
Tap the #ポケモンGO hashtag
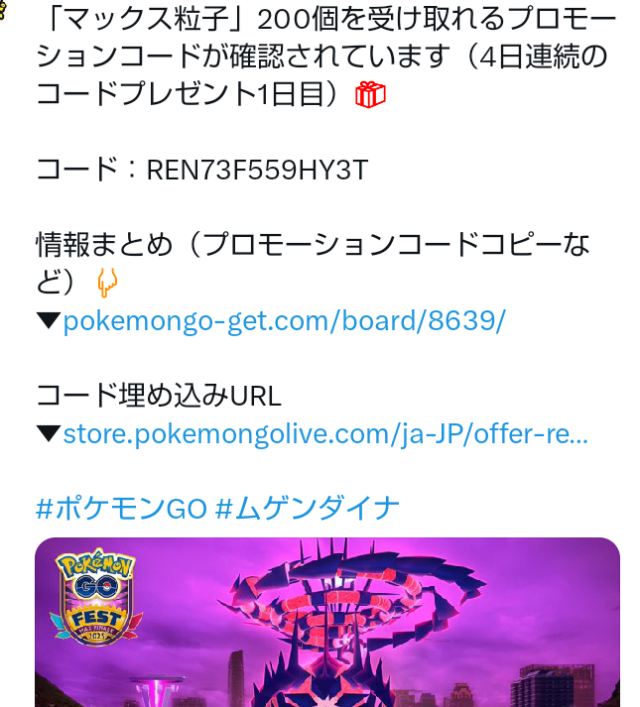[x=120, y=508]
